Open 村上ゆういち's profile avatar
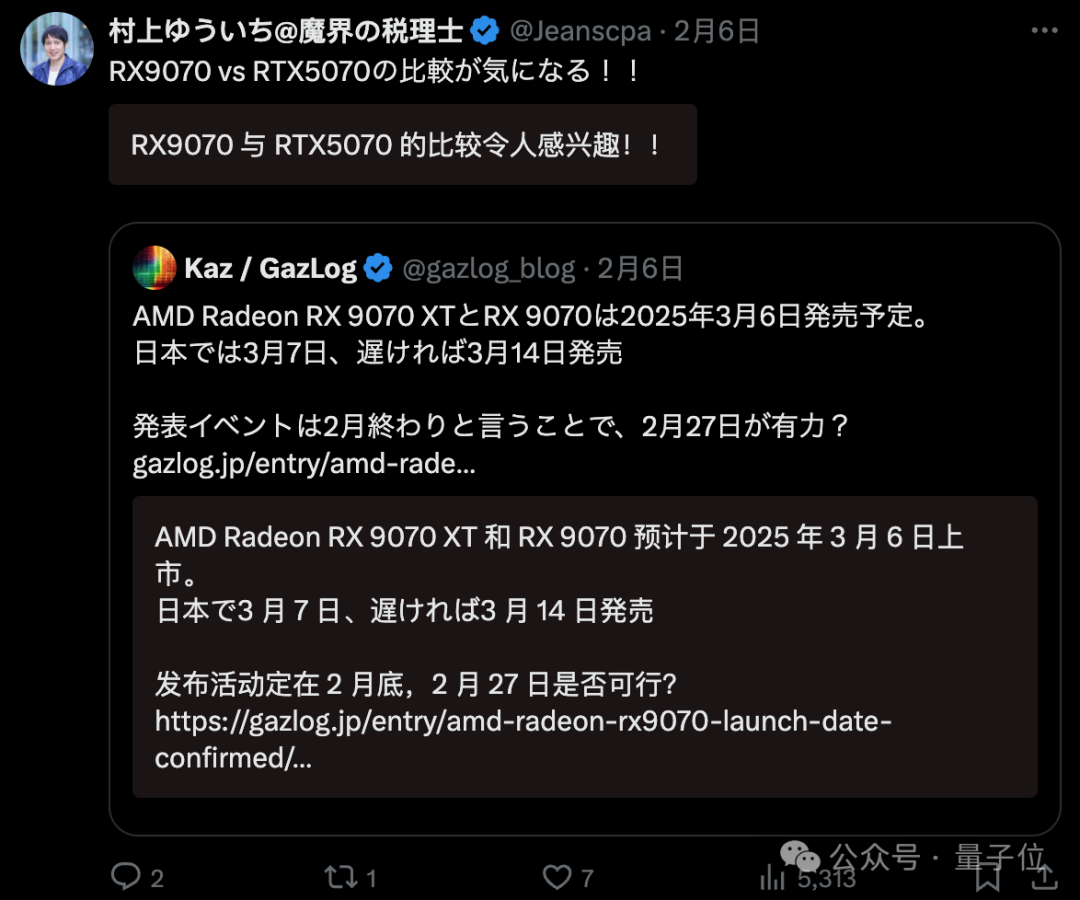1080x900 pixels. click(x=57, y=49)
